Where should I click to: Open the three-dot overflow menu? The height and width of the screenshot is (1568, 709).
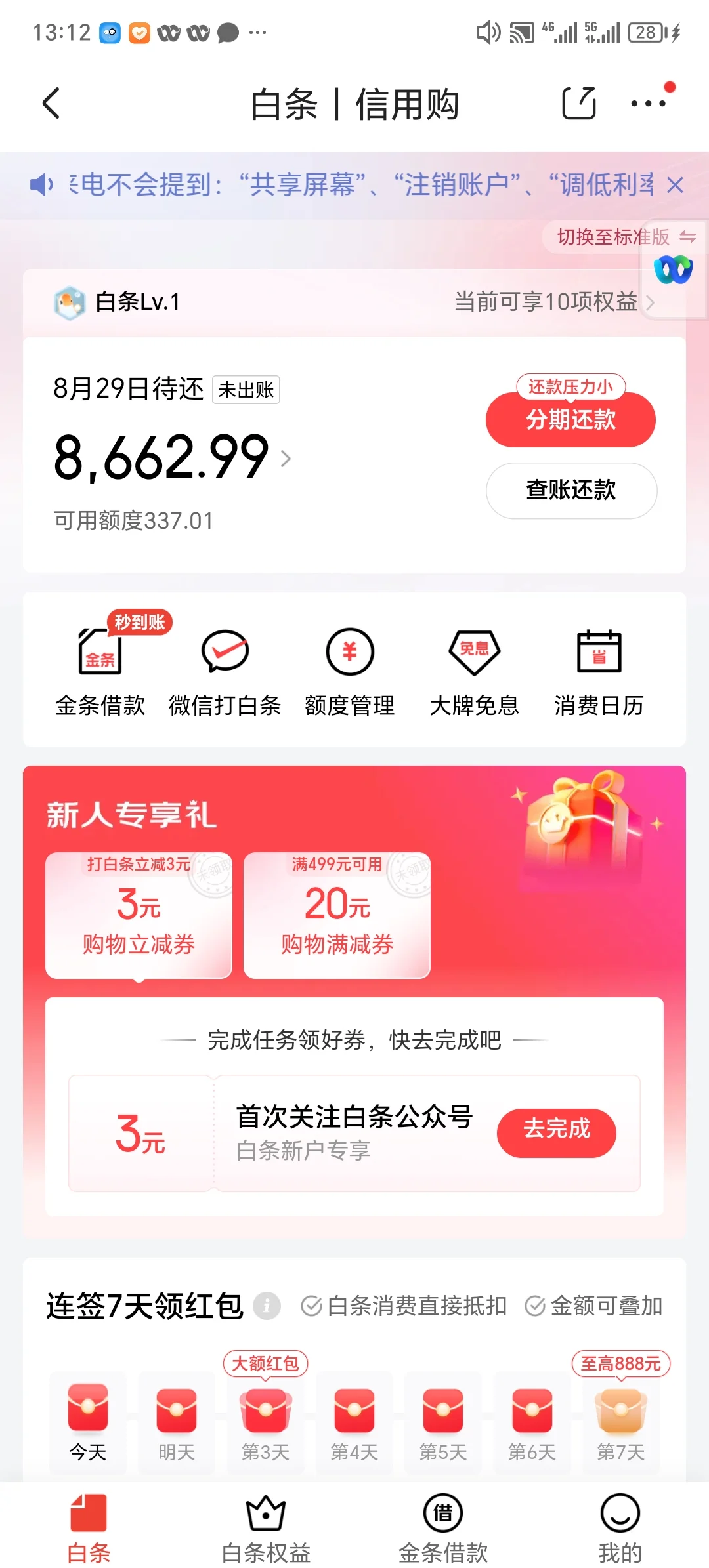[x=648, y=103]
